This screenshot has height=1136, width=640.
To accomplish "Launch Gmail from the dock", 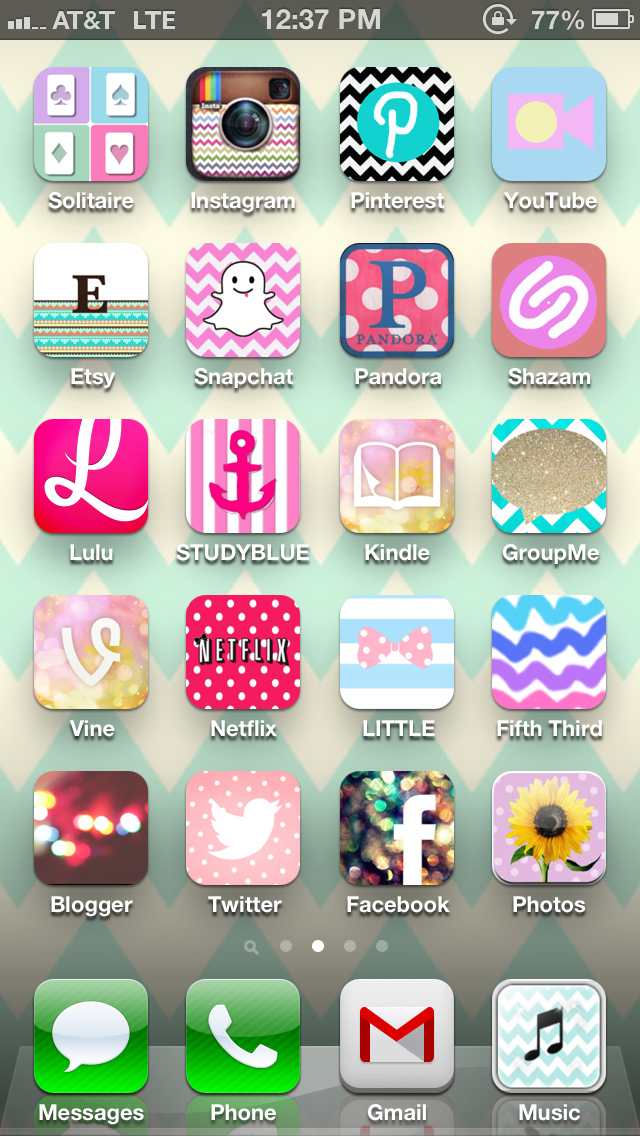I will 397,1036.
